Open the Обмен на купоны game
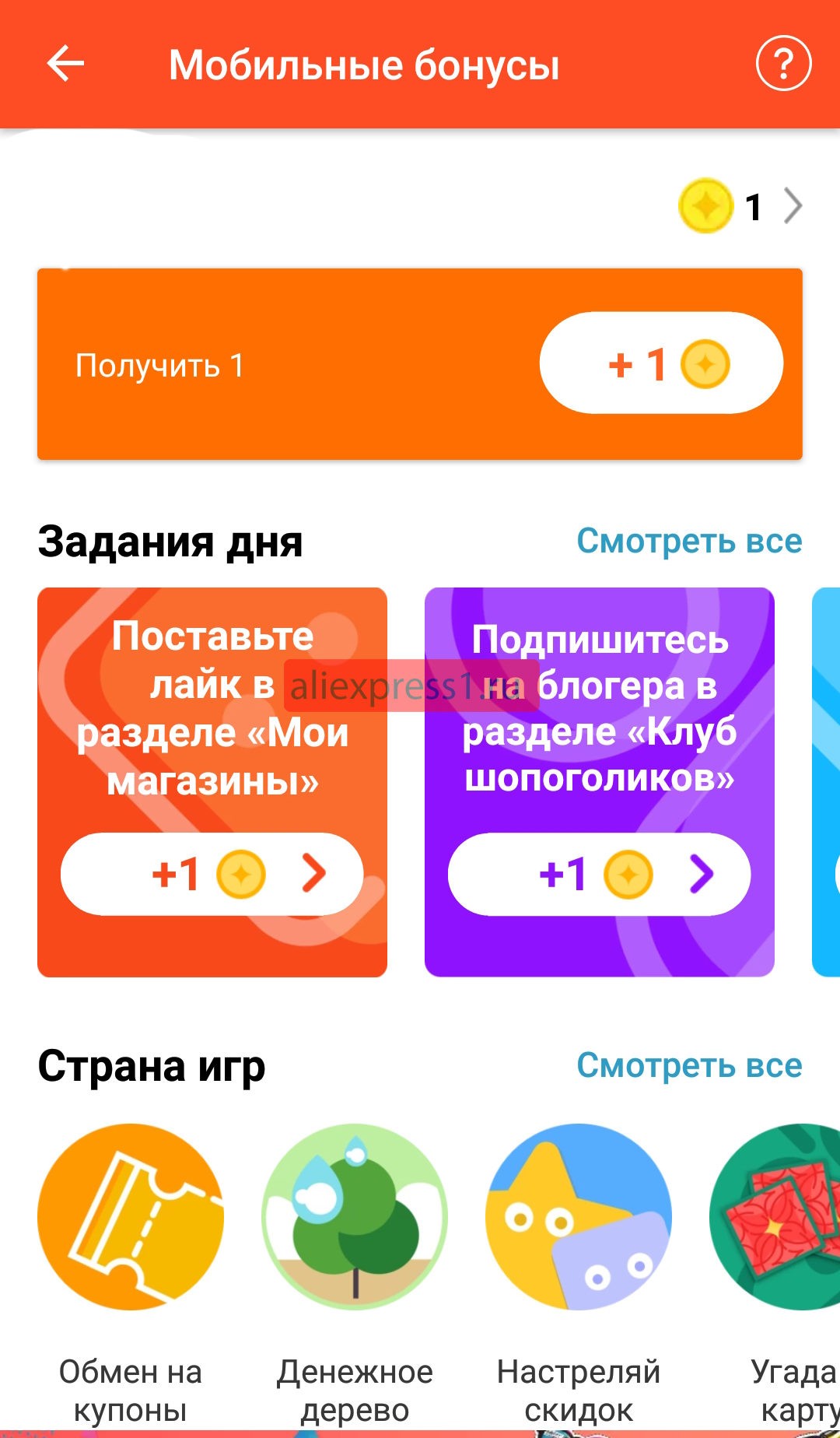Viewport: 840px width, 1438px height. [131, 1217]
